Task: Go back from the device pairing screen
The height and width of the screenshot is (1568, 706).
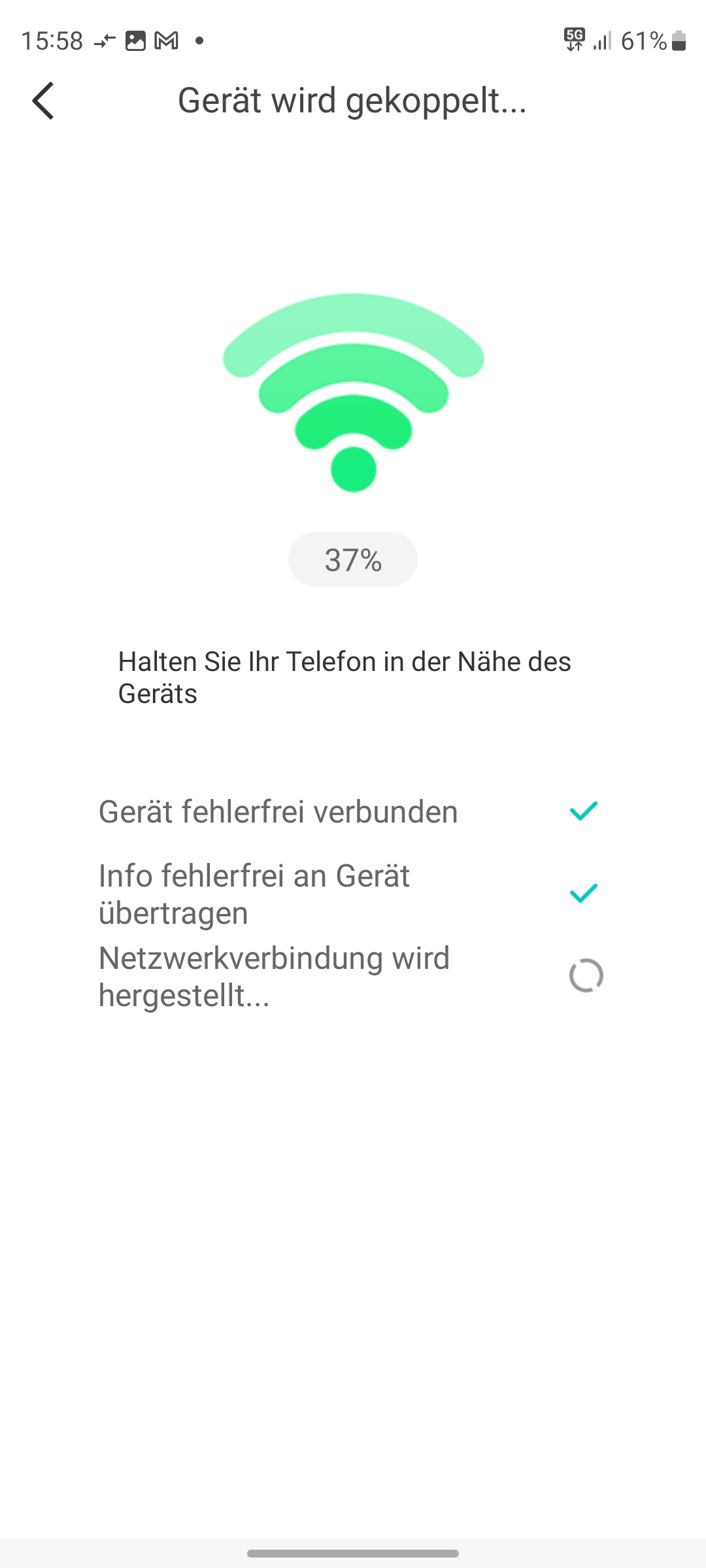Action: 43,101
